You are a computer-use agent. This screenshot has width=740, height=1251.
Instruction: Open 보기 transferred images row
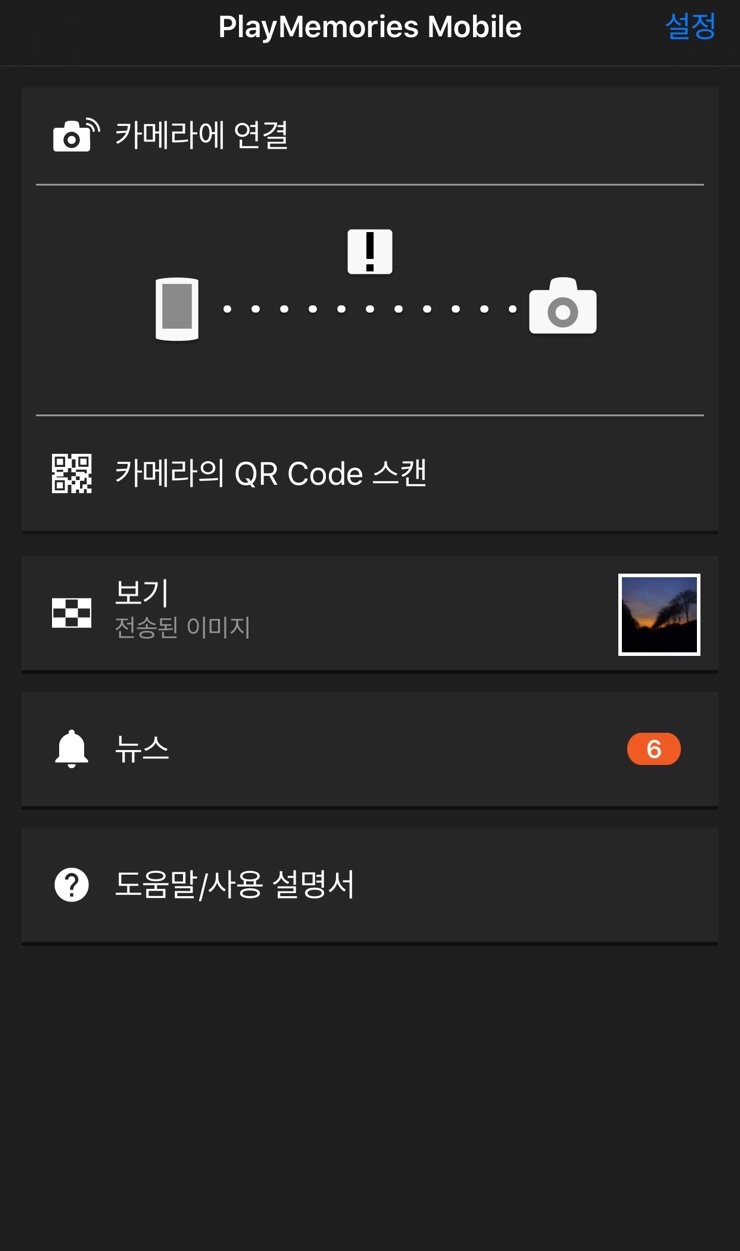click(300, 612)
